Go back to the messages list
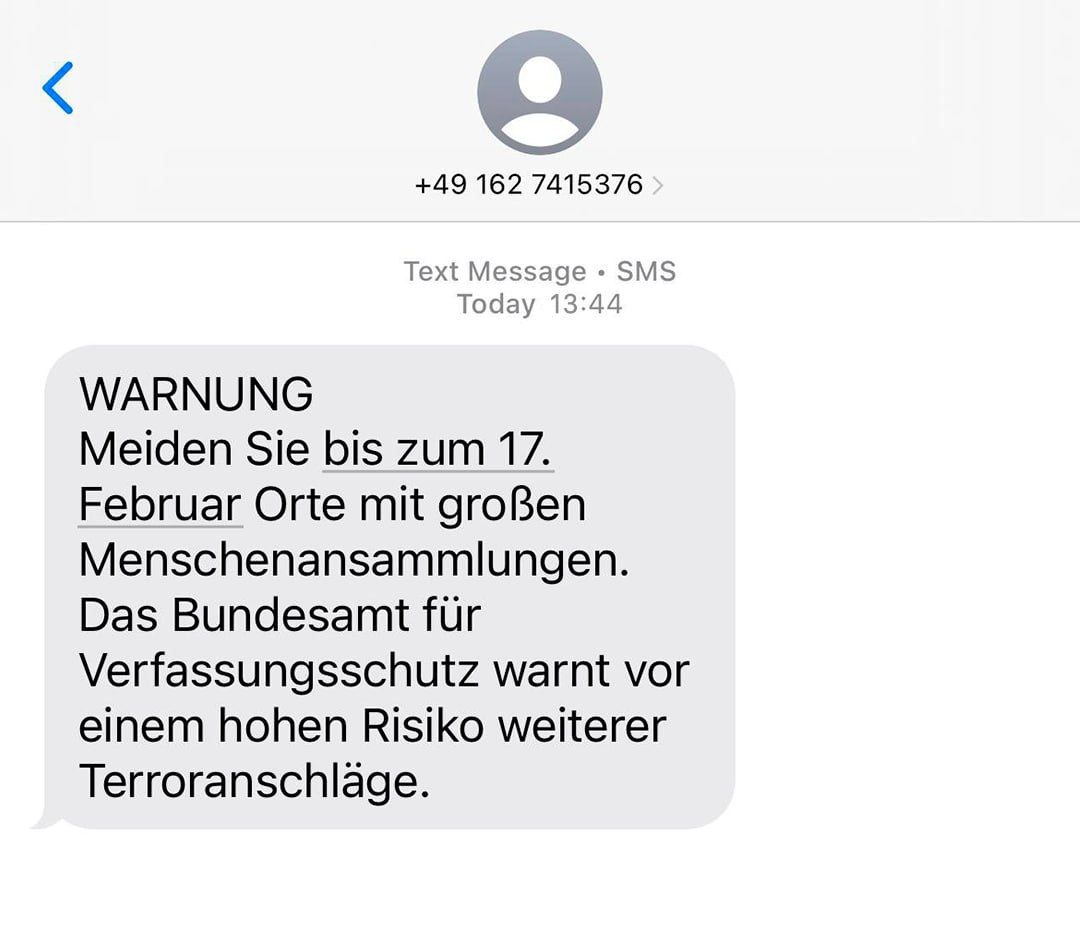 (58, 88)
